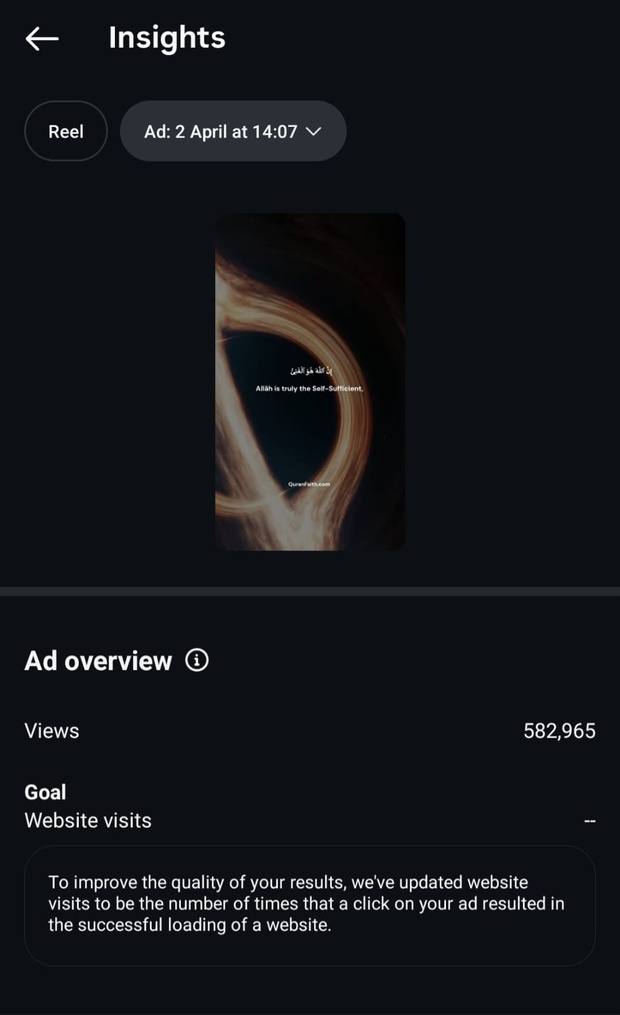Open the reel preview thumbnail
Image resolution: width=620 pixels, height=1015 pixels.
310,381
